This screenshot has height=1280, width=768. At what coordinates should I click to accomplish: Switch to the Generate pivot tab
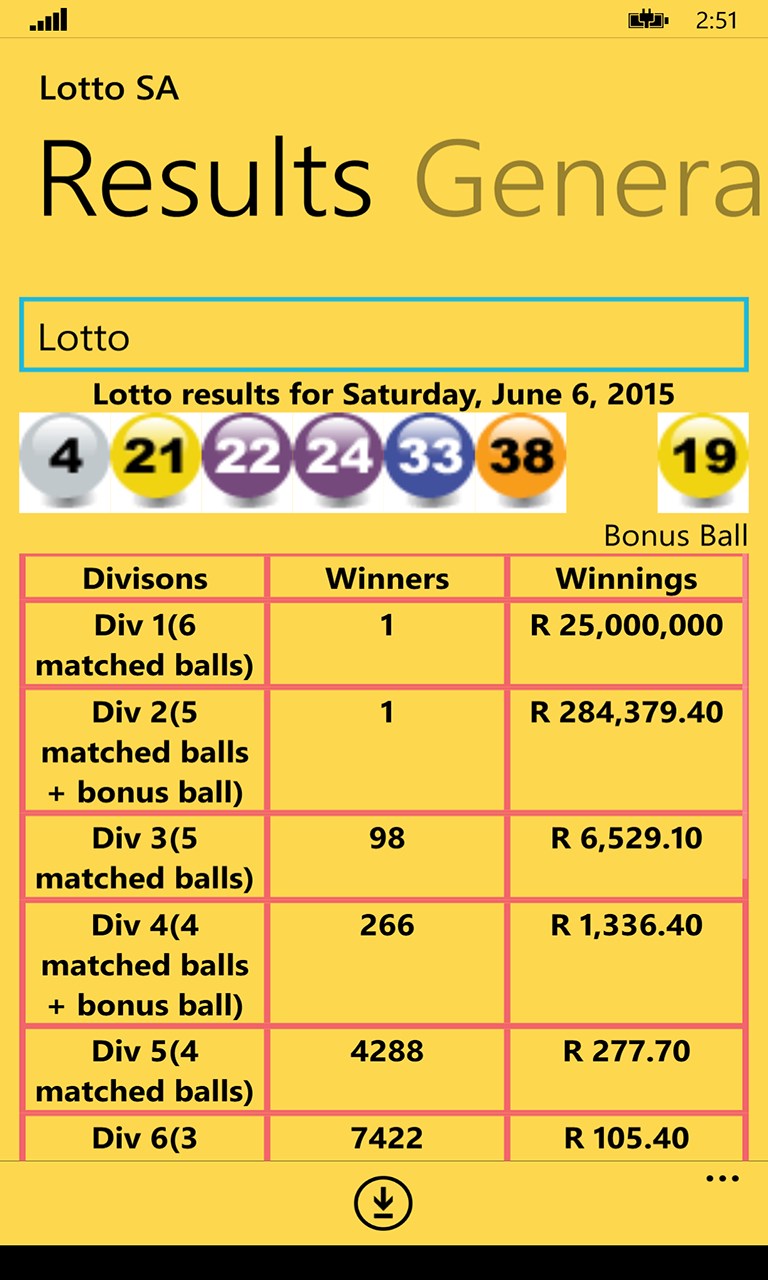coord(588,180)
